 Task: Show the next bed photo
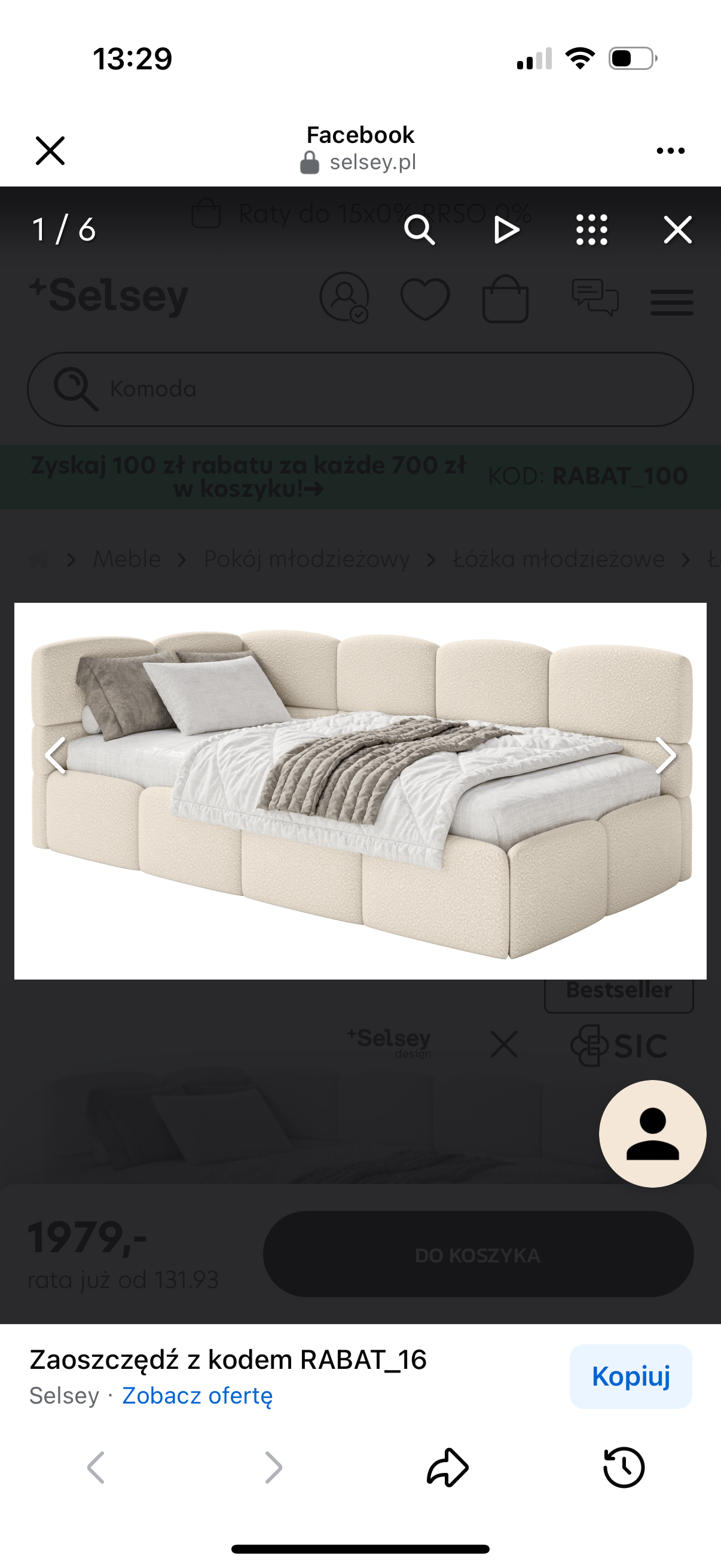[665, 755]
